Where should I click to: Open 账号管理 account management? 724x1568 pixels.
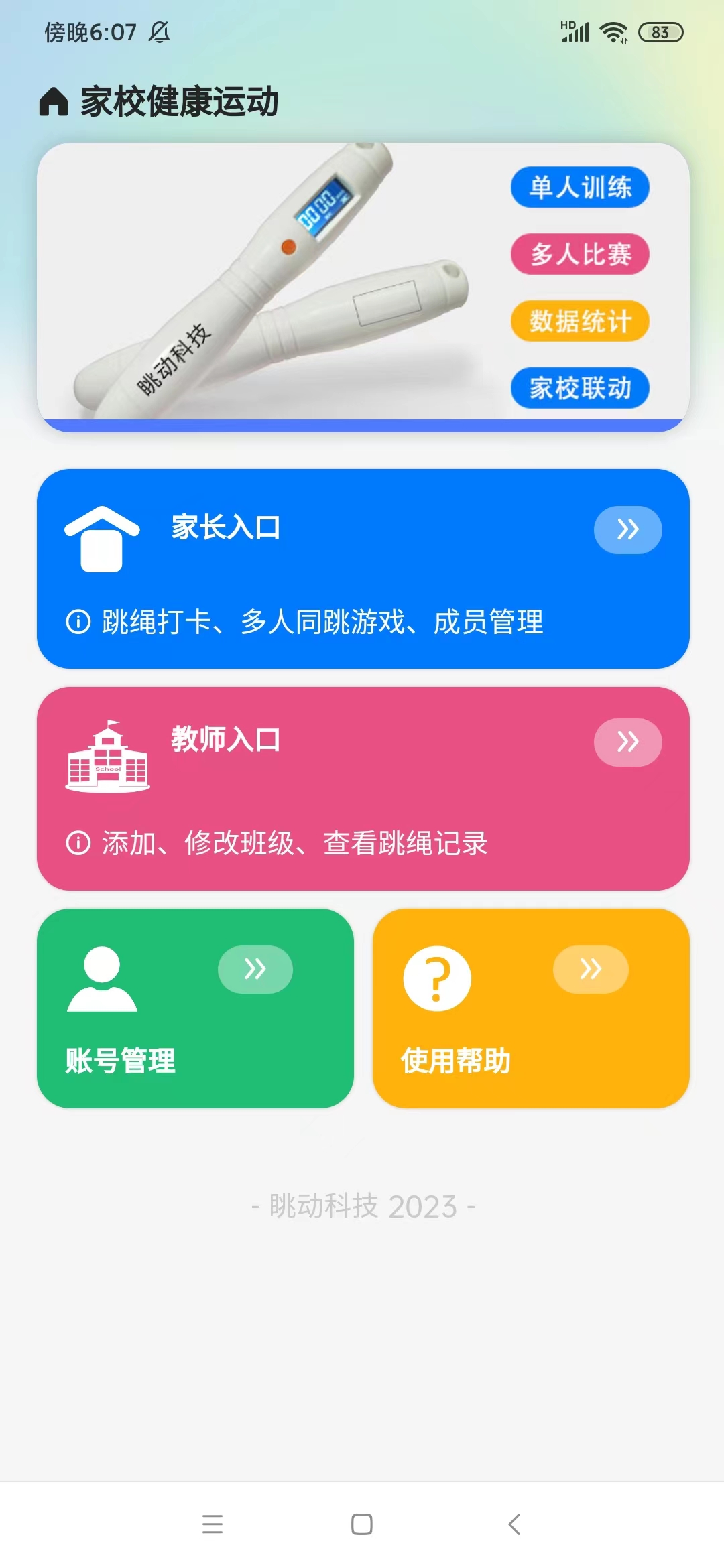(195, 1008)
